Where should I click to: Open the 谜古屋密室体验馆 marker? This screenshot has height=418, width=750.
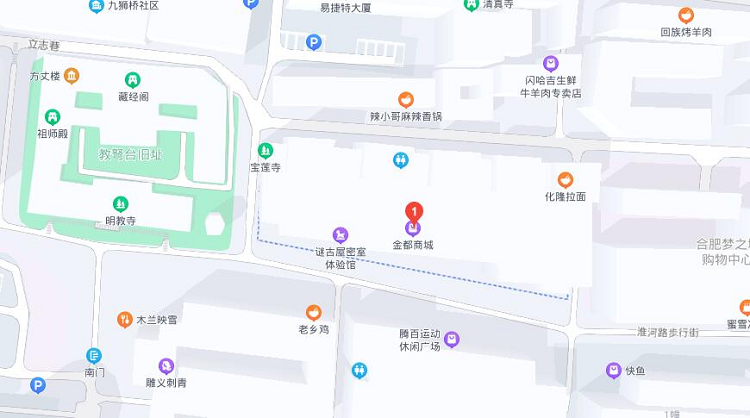pos(342,235)
